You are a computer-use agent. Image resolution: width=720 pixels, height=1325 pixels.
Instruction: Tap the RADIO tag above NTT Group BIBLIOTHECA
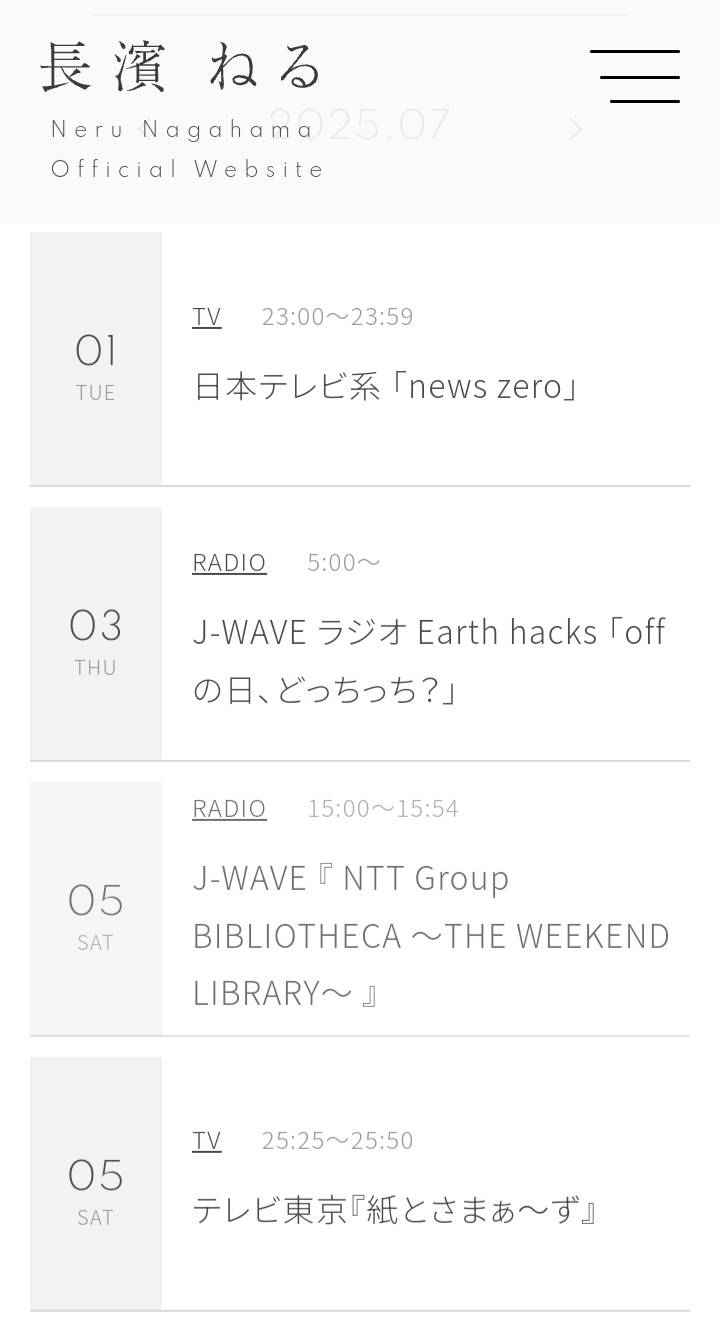(229, 808)
